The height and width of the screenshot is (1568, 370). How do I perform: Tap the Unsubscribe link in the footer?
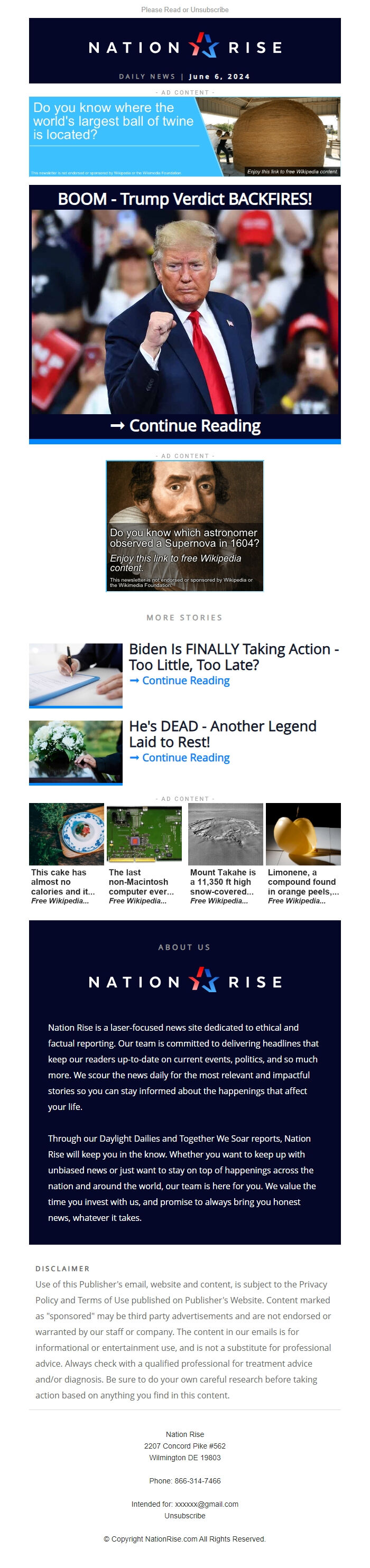click(x=184, y=1515)
